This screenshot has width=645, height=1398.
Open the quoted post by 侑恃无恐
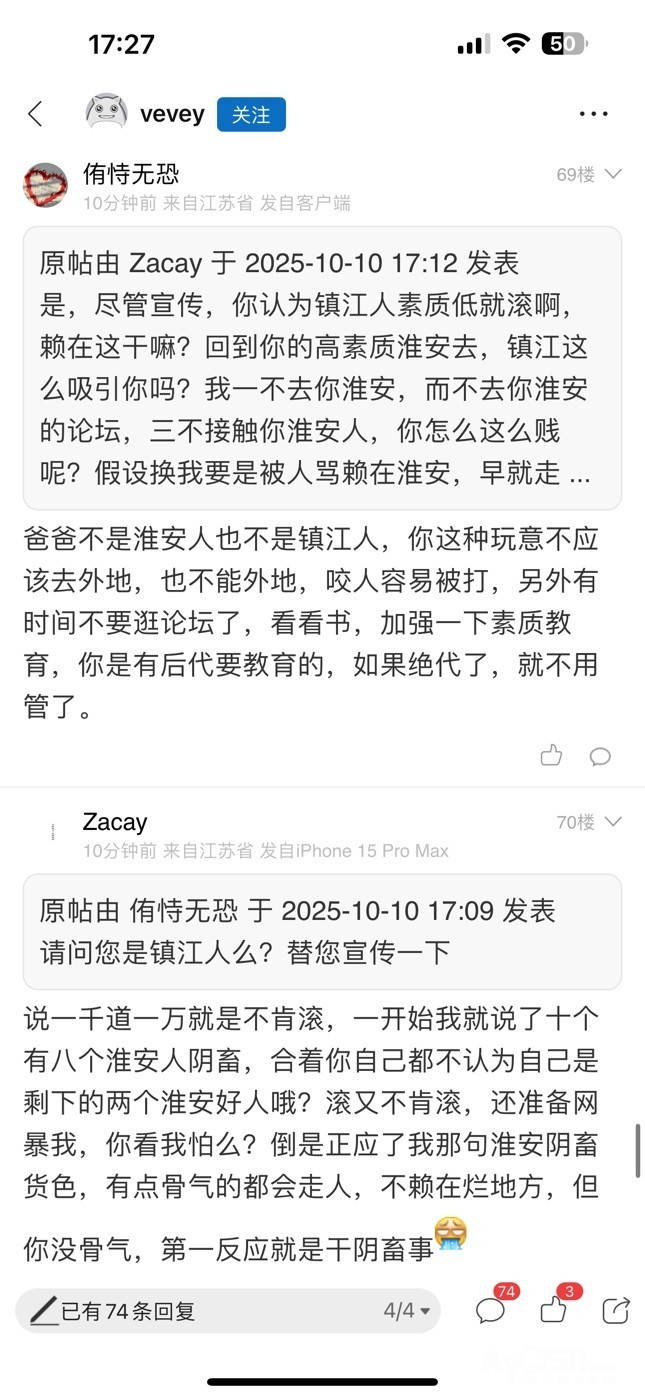[x=322, y=931]
